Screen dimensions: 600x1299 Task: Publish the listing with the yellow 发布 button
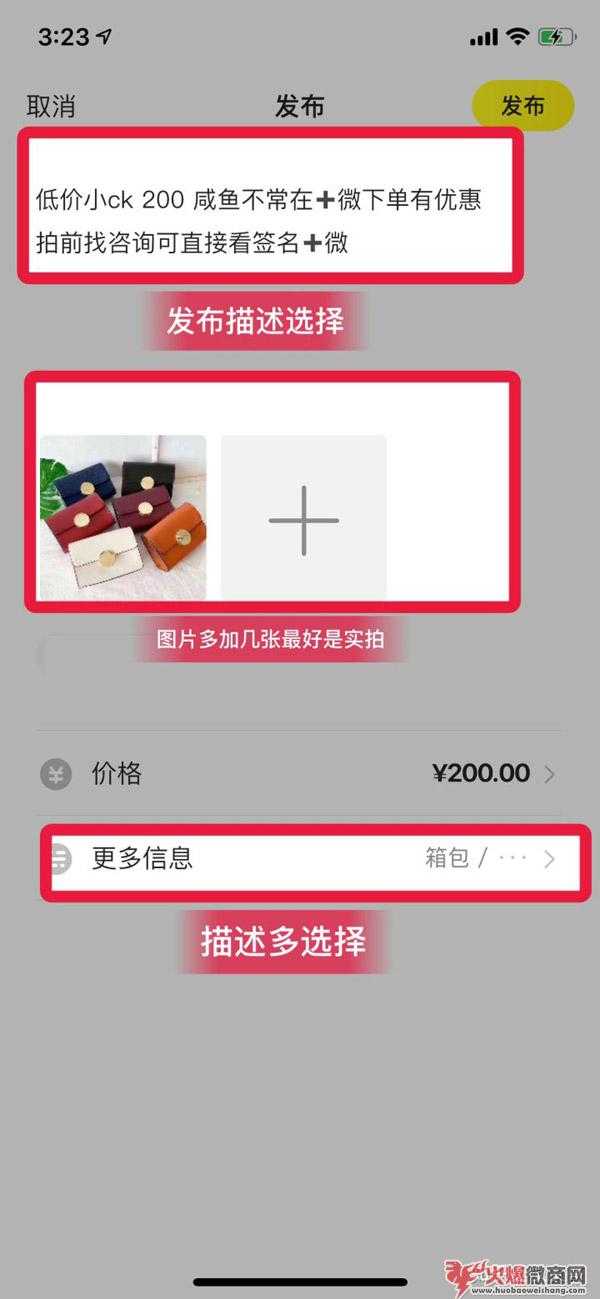point(522,105)
